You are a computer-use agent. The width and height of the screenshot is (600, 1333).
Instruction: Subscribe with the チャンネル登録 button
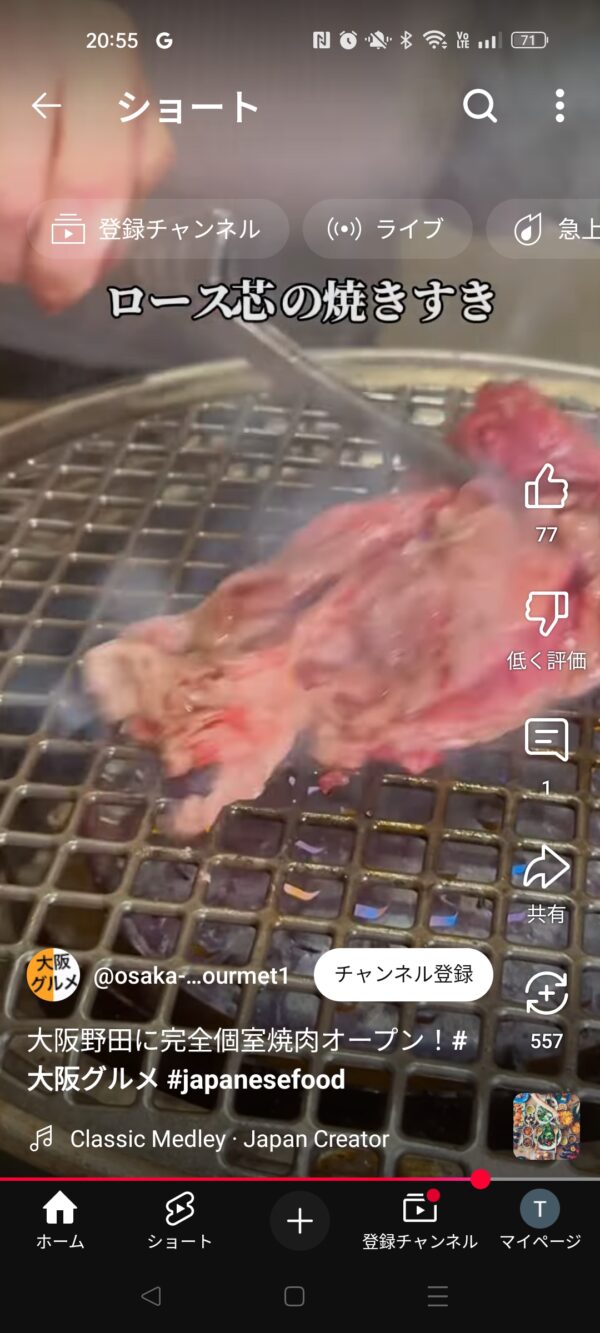[403, 975]
